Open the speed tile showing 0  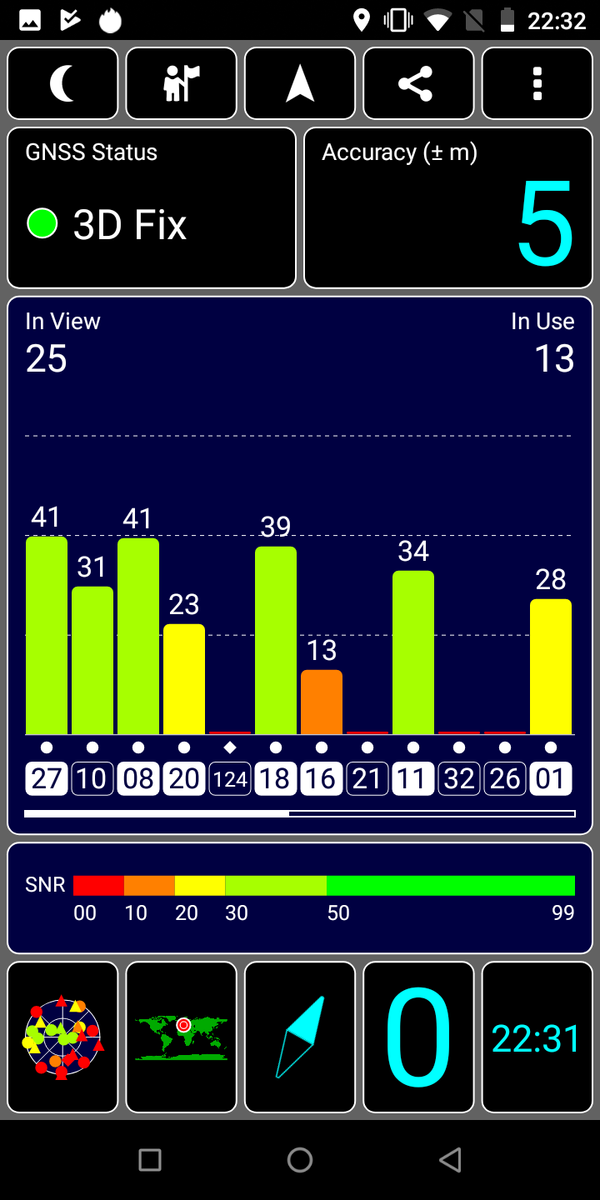[x=418, y=1037]
